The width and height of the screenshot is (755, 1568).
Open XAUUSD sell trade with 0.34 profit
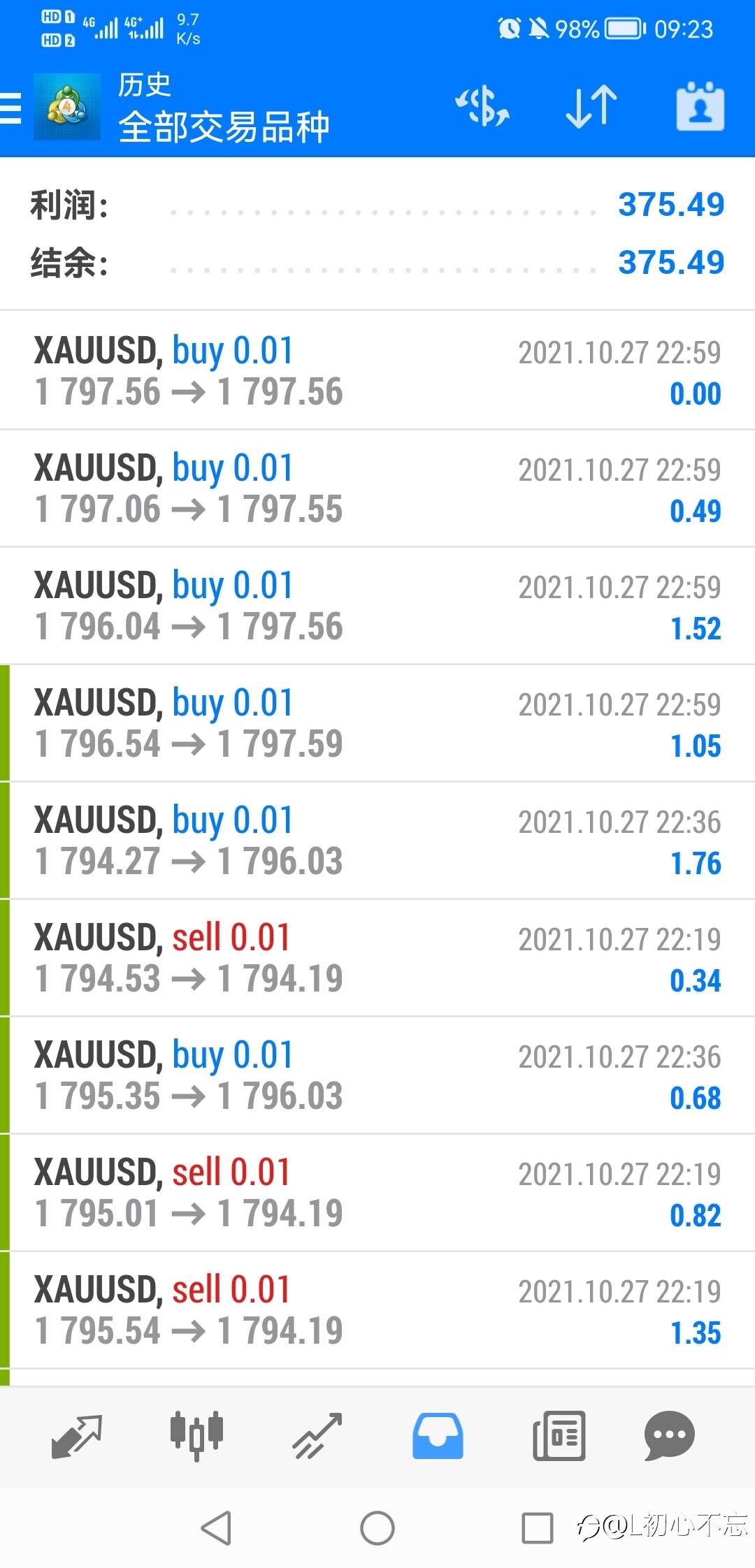coord(377,957)
